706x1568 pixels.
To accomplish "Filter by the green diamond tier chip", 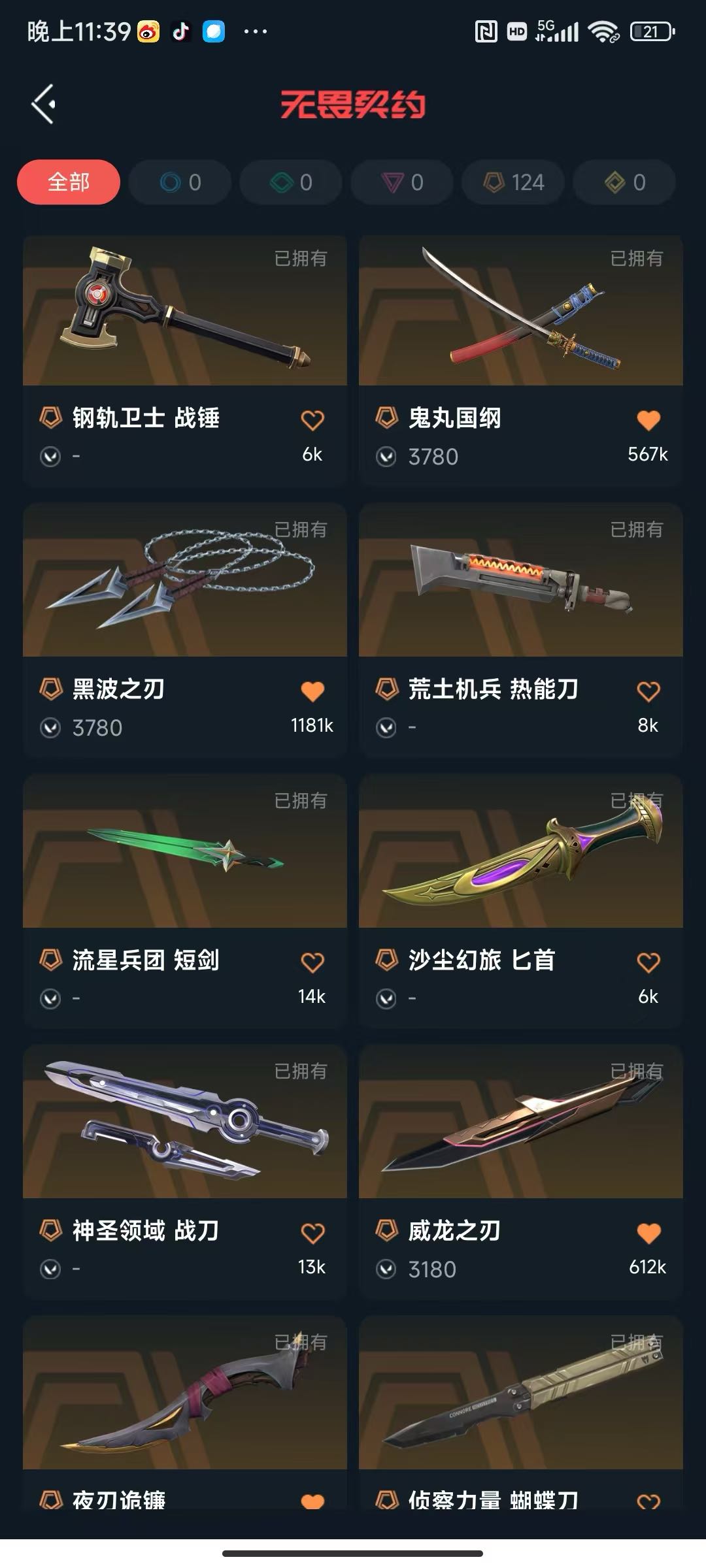I will [291, 182].
